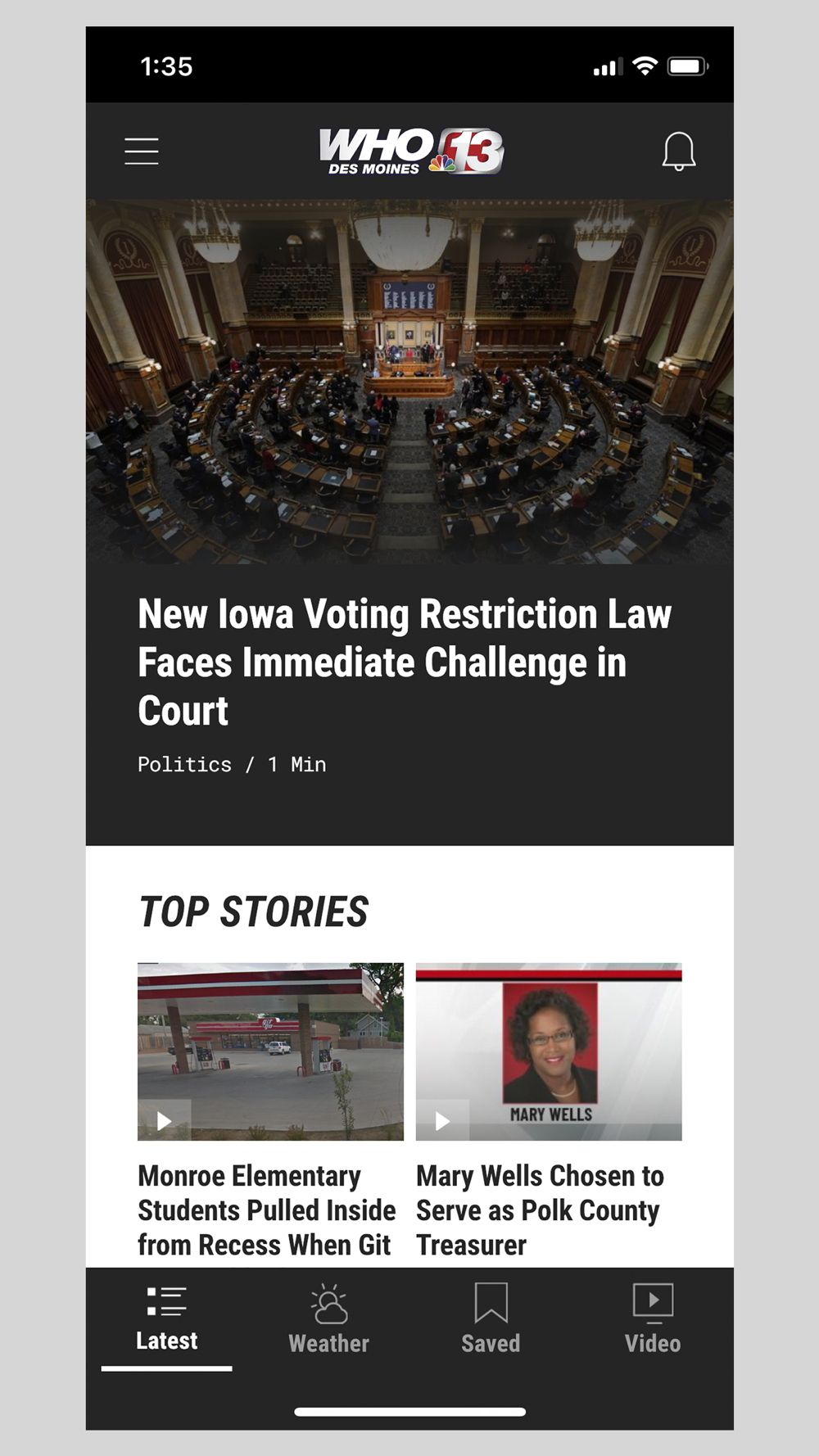Open the Monroe Elementary Students story
Viewport: 819px width, 1456px height.
(267, 1210)
